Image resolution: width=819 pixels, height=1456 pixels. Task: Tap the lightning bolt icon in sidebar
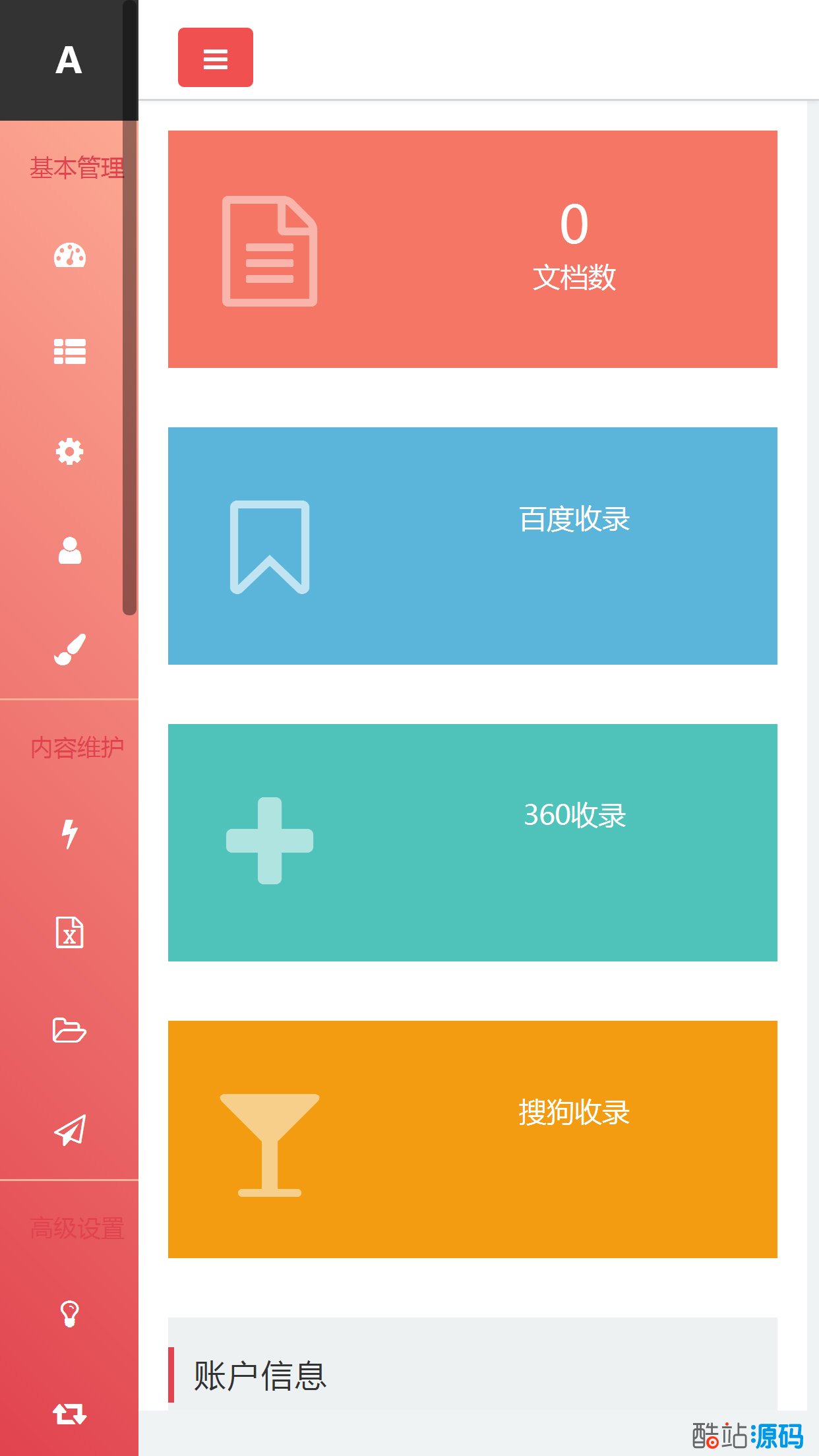pyautogui.click(x=69, y=834)
